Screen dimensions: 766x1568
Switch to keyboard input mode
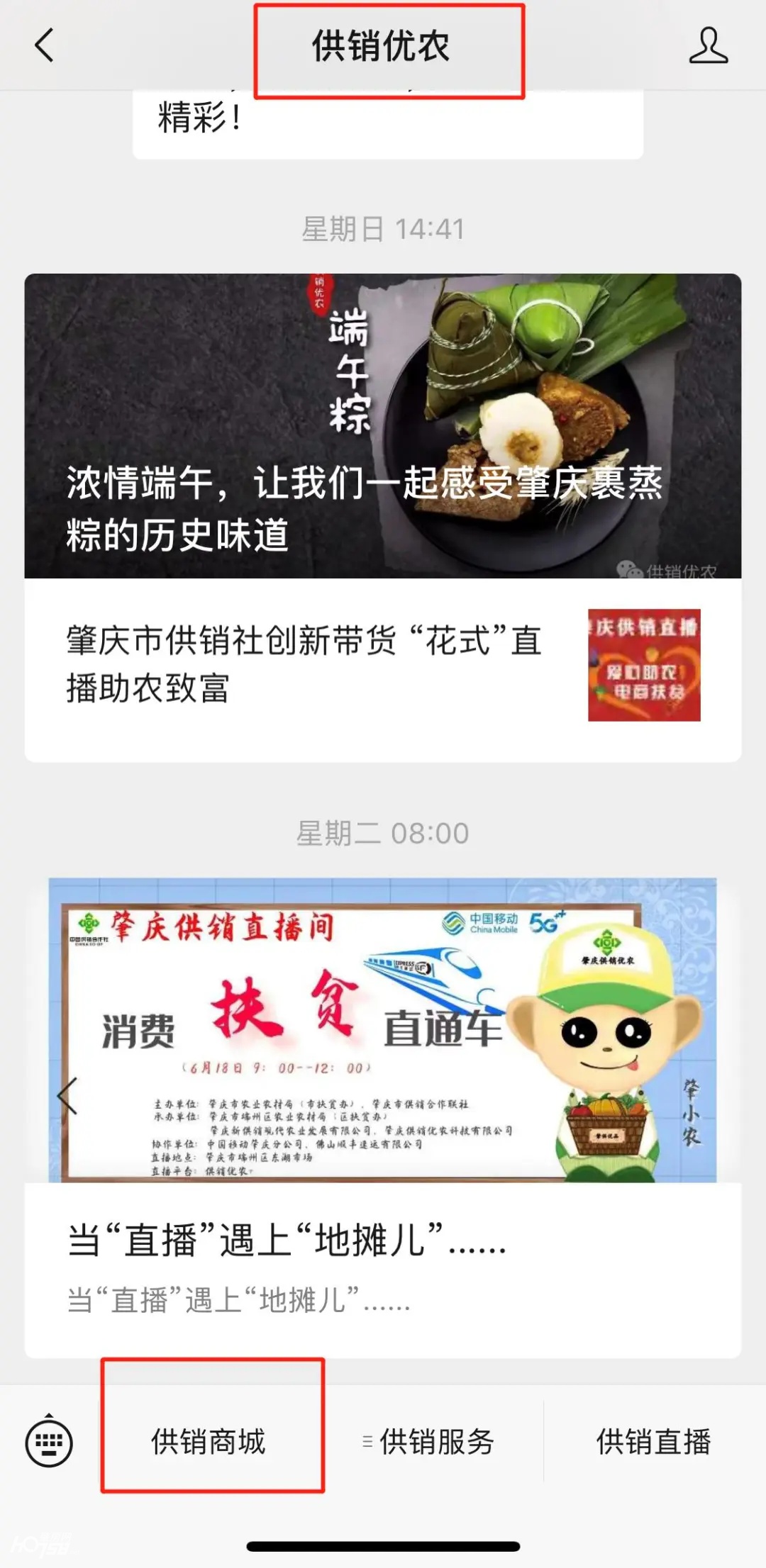click(49, 1442)
